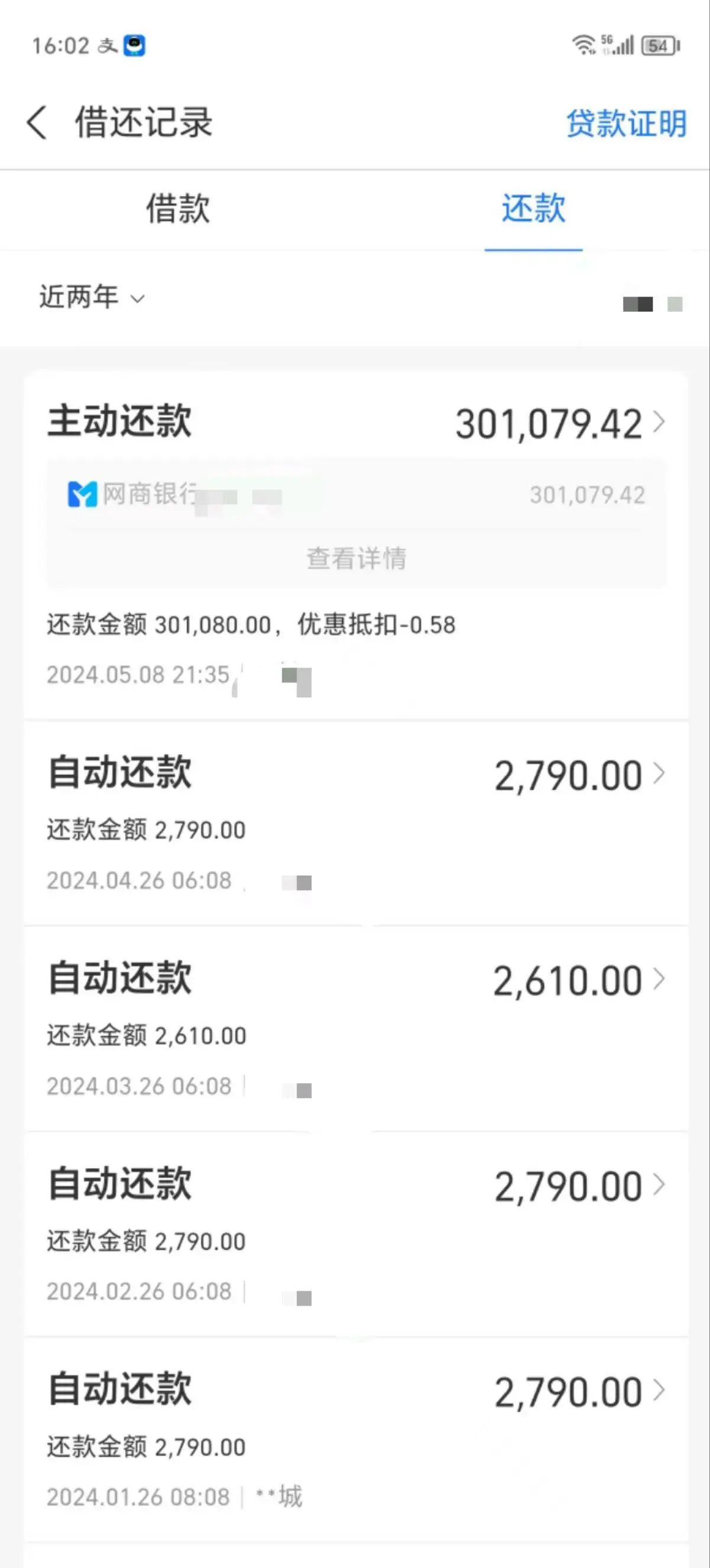
Task: Switch to the 借款 tab
Action: pyautogui.click(x=177, y=210)
